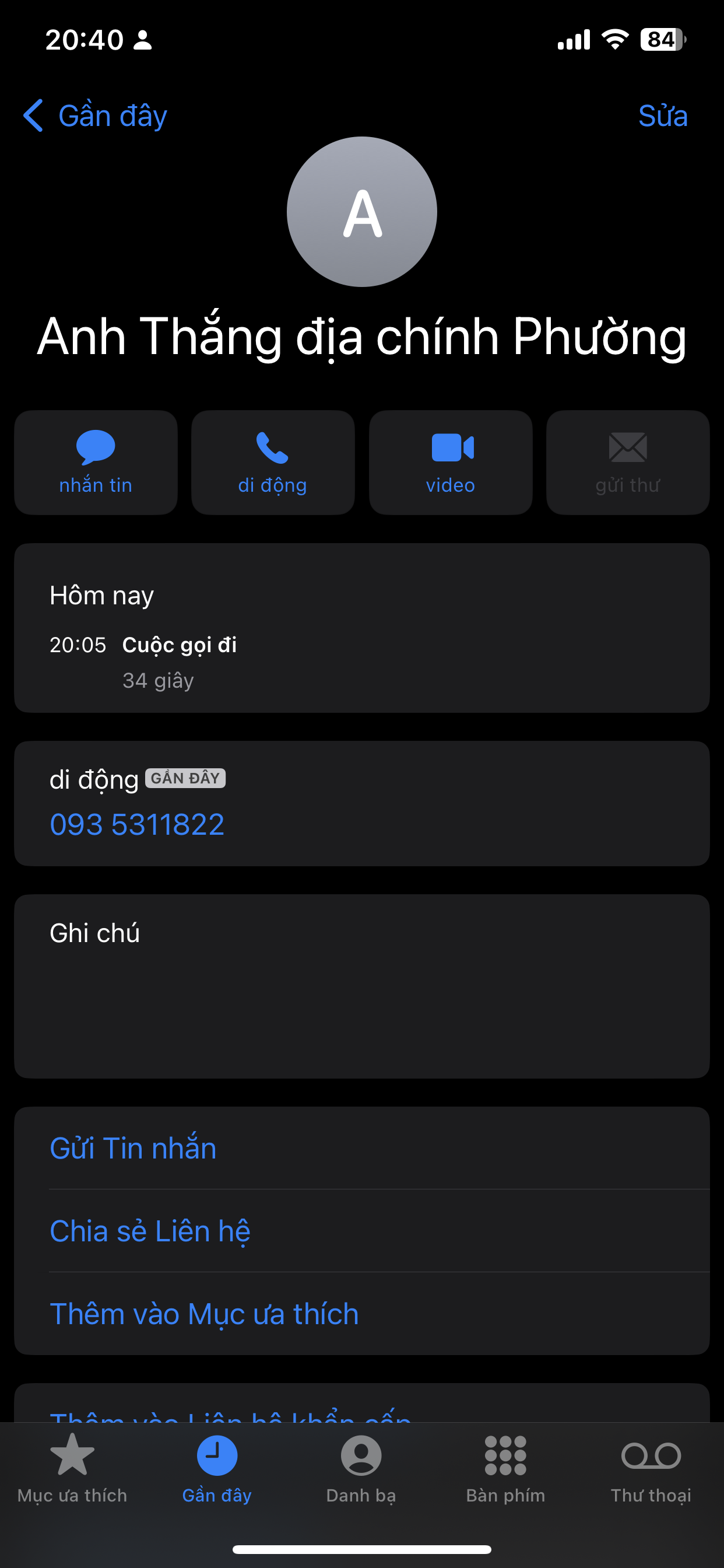
Task: Go back to Gần đây list
Action: 95,116
